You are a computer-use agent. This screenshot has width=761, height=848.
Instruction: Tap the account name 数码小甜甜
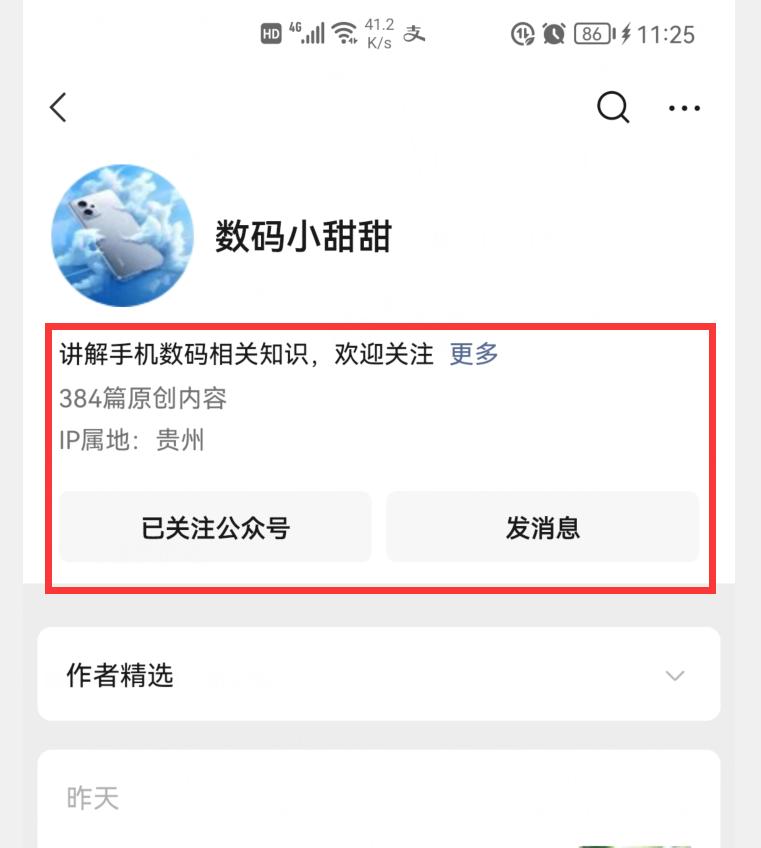click(303, 237)
